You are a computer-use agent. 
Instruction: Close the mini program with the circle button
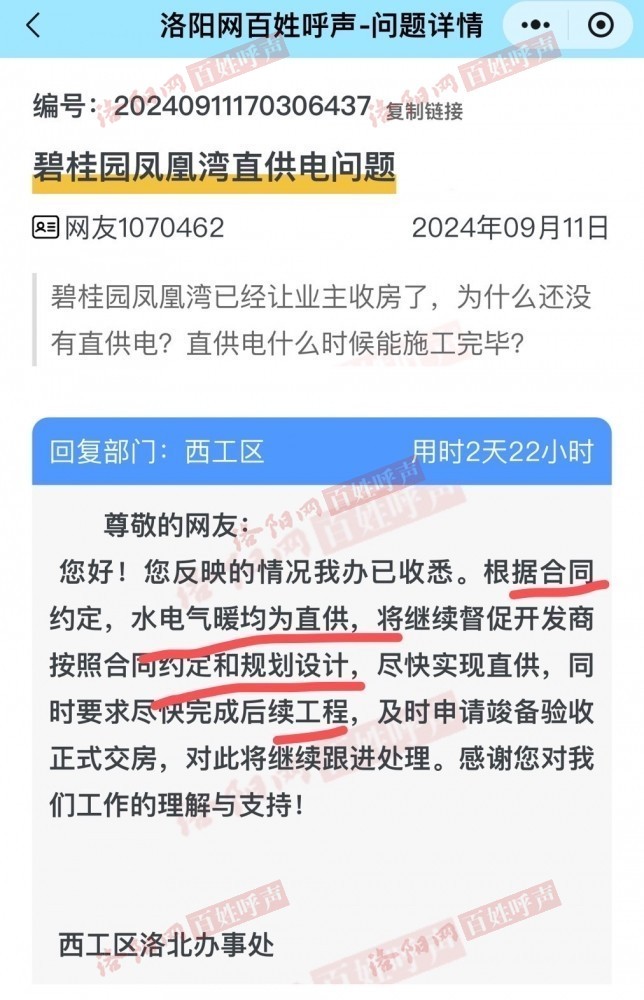coord(600,26)
